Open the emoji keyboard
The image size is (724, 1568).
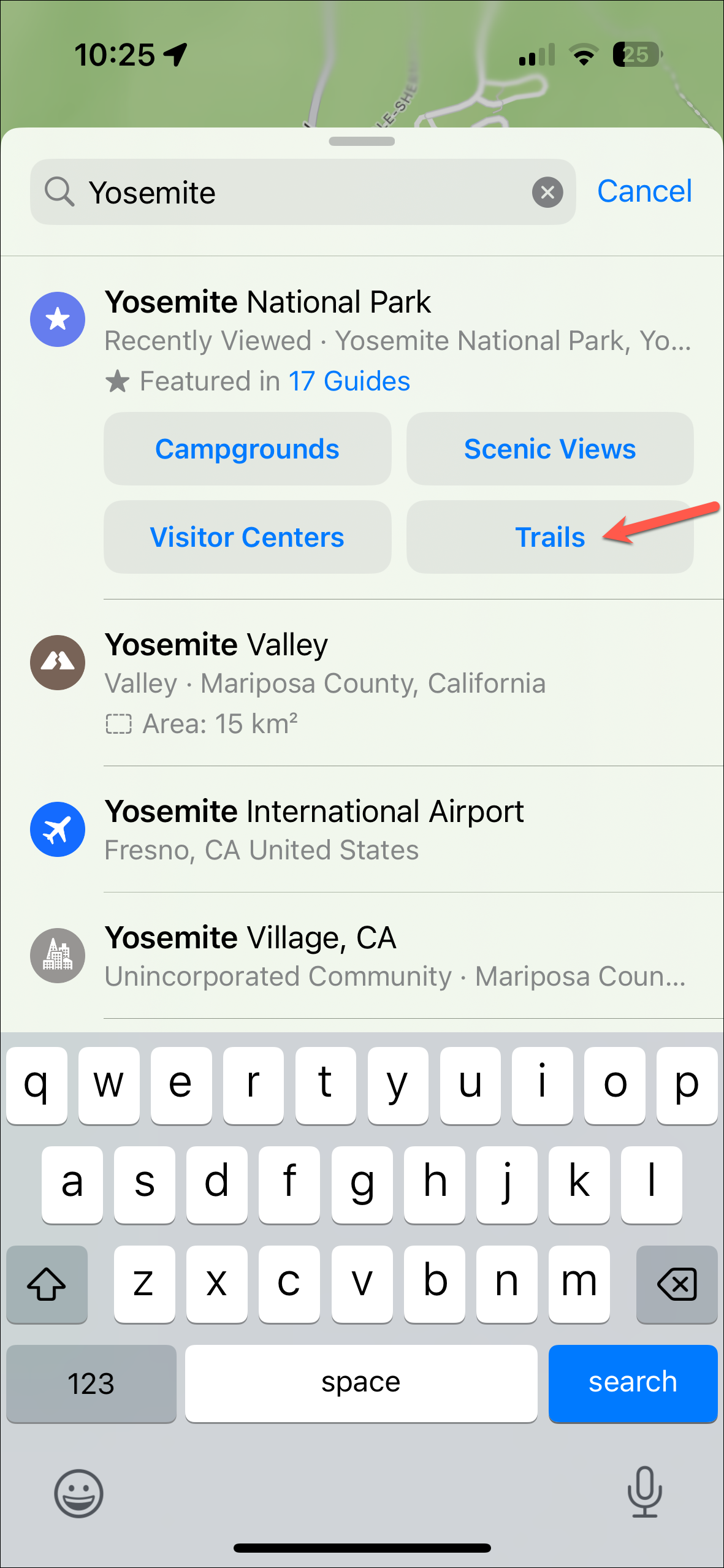(x=78, y=1493)
